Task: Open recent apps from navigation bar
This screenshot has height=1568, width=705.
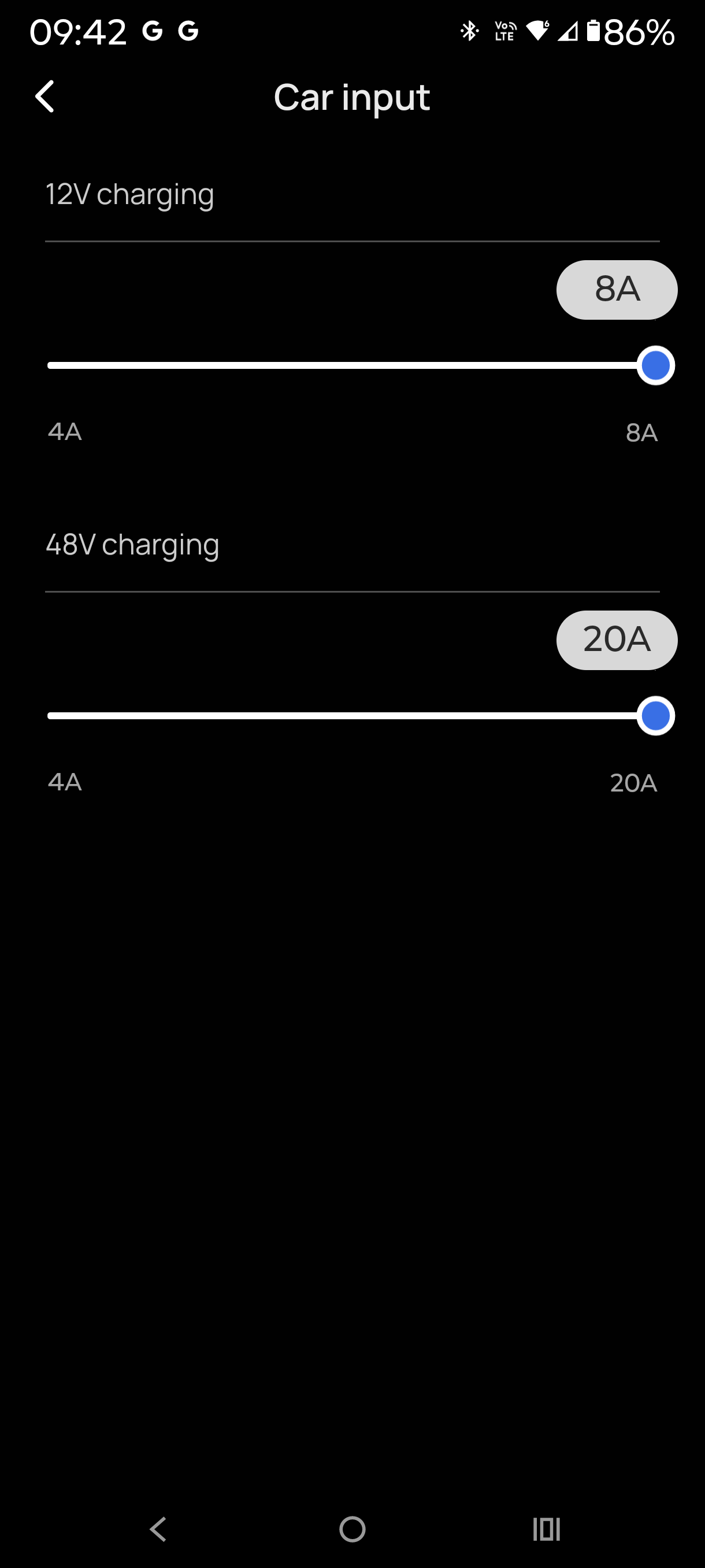Action: [546, 1529]
